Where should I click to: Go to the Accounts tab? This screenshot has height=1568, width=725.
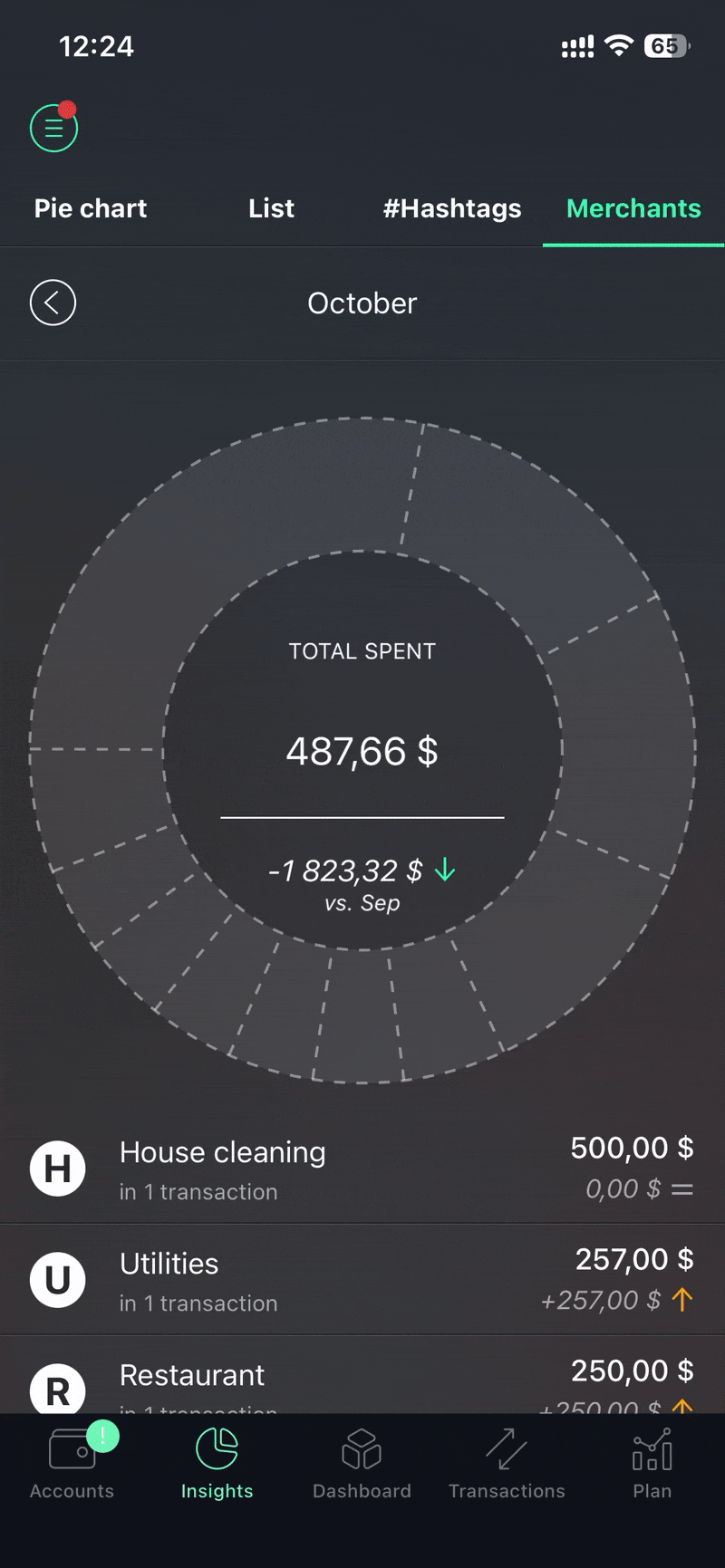coord(72,1463)
